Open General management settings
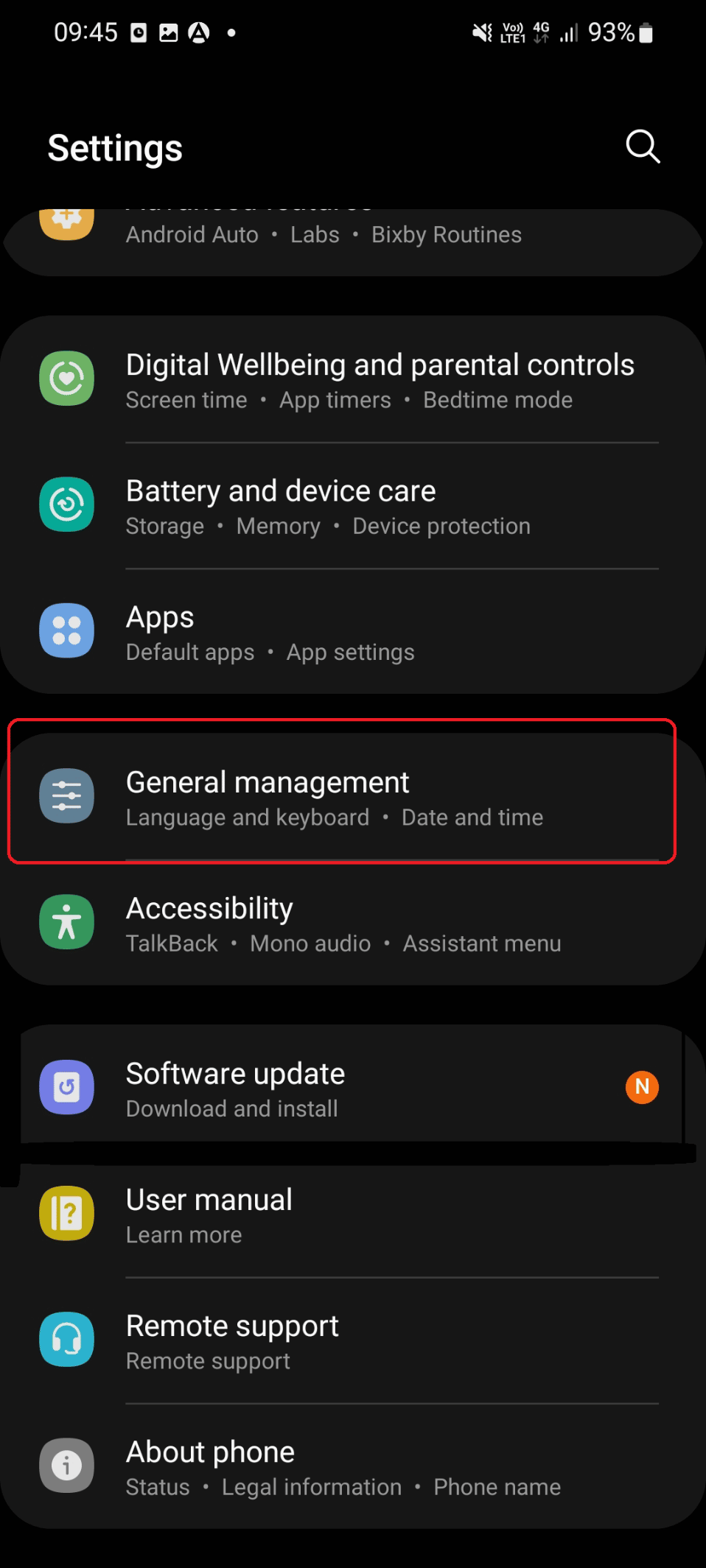 point(268,783)
